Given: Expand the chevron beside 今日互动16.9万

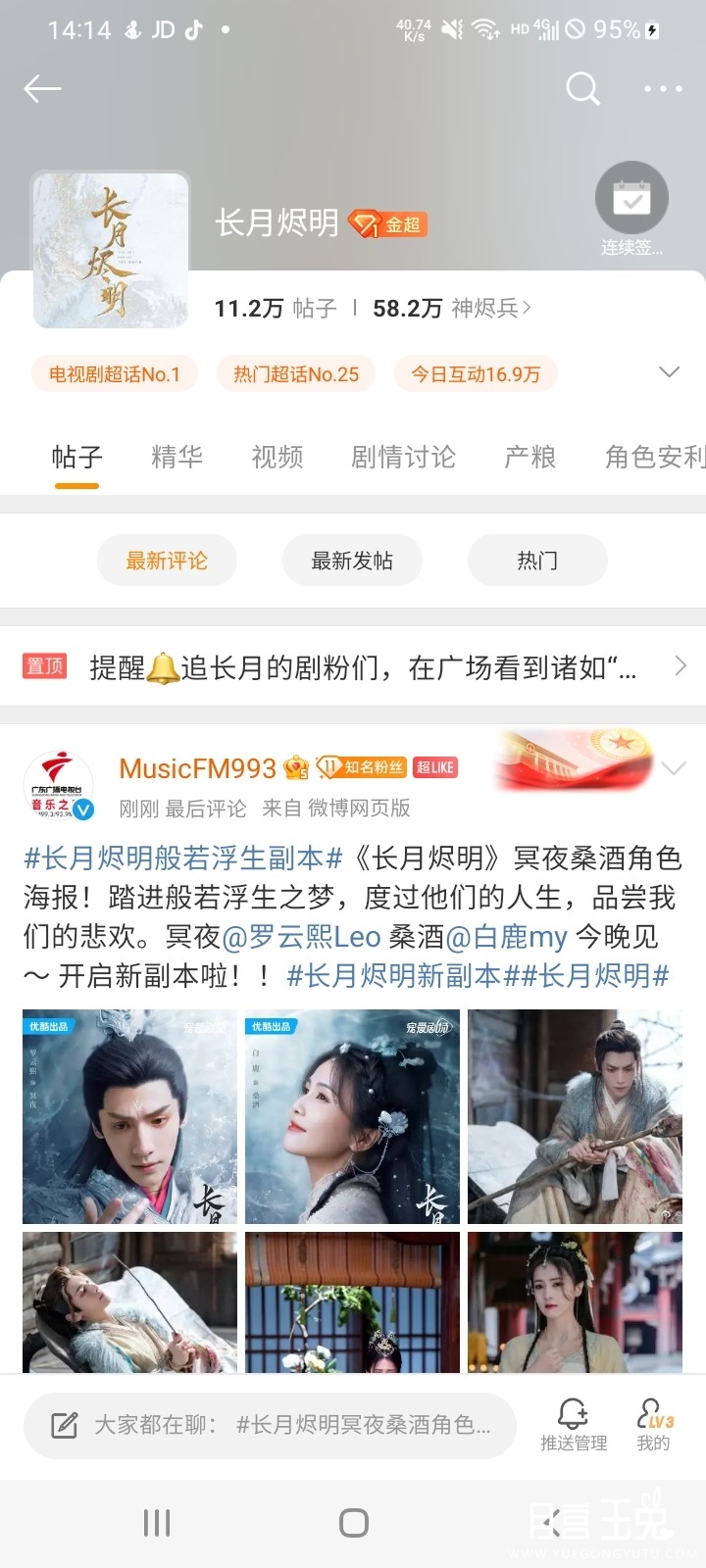Looking at the screenshot, I should tap(670, 372).
